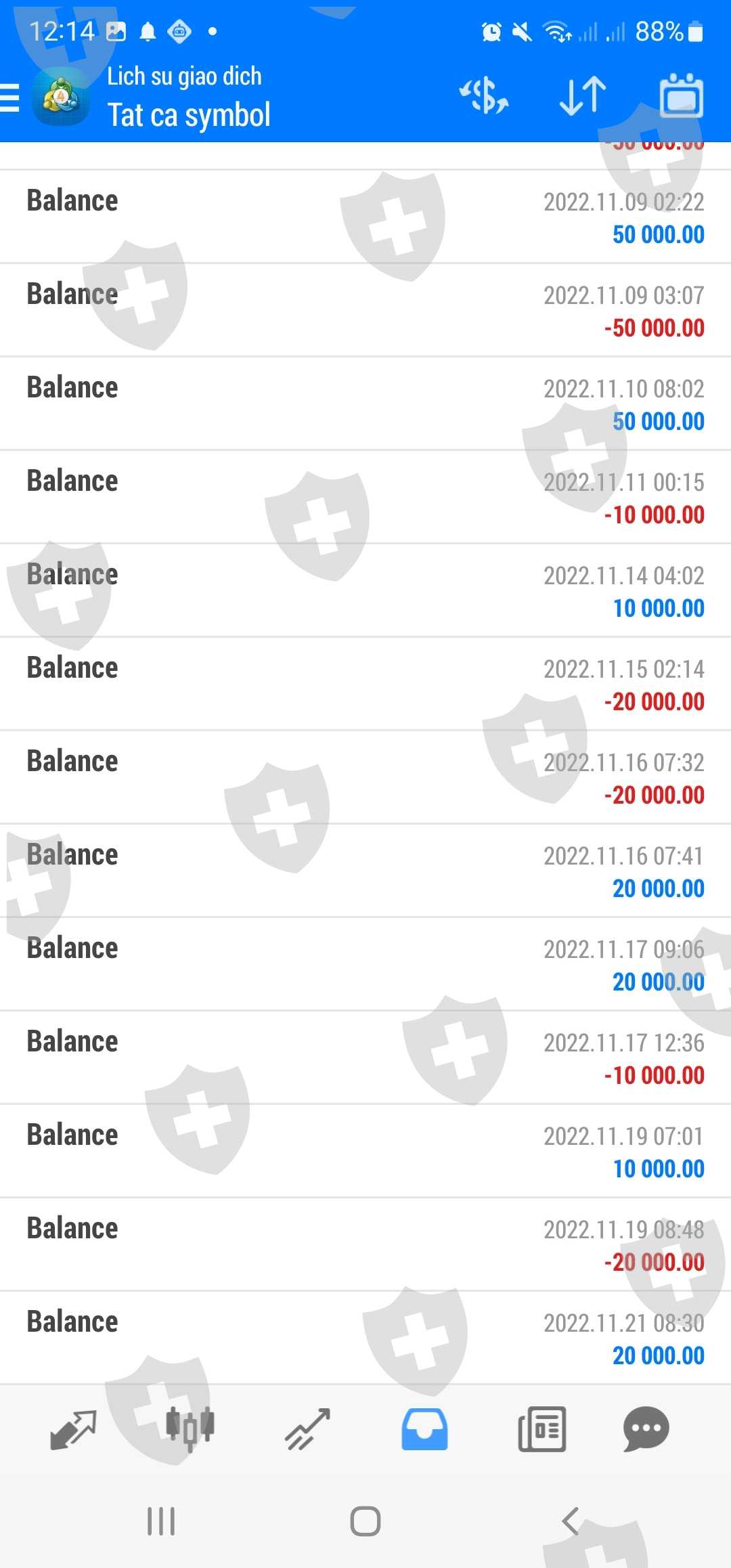731x1568 pixels.
Task: Change the history sort order
Action: [x=583, y=95]
